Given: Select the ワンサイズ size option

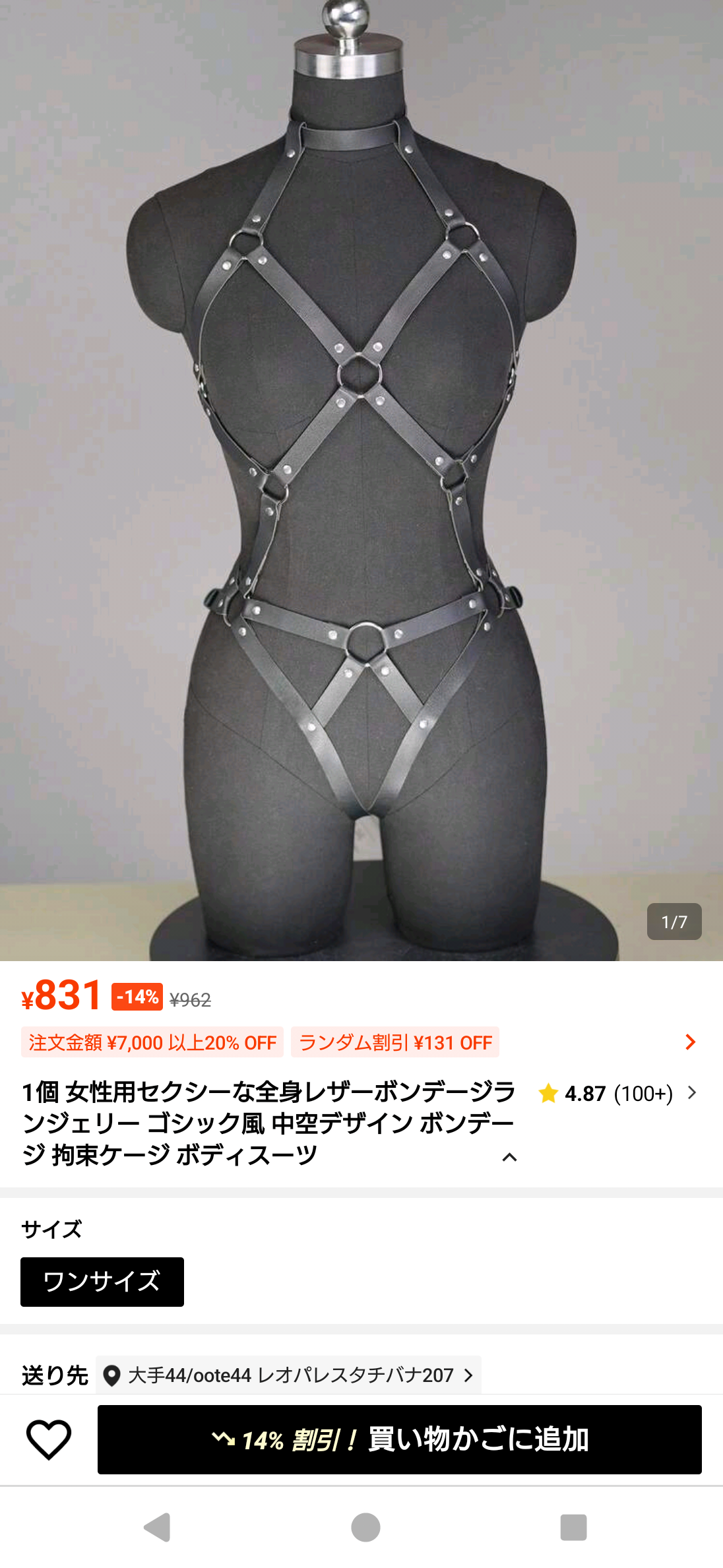Looking at the screenshot, I should 102,1281.
